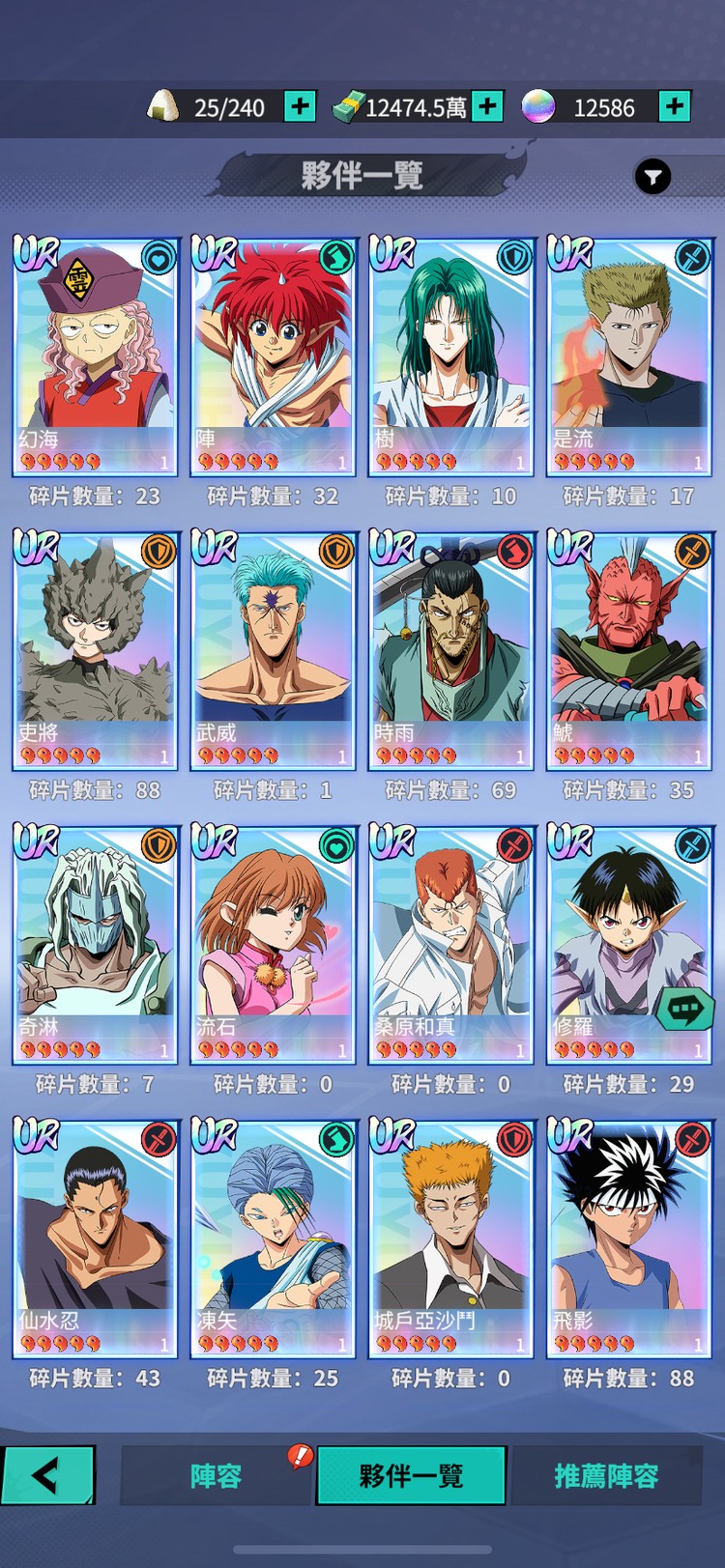Open 是流 character details
725x1568 pixels.
(x=629, y=356)
